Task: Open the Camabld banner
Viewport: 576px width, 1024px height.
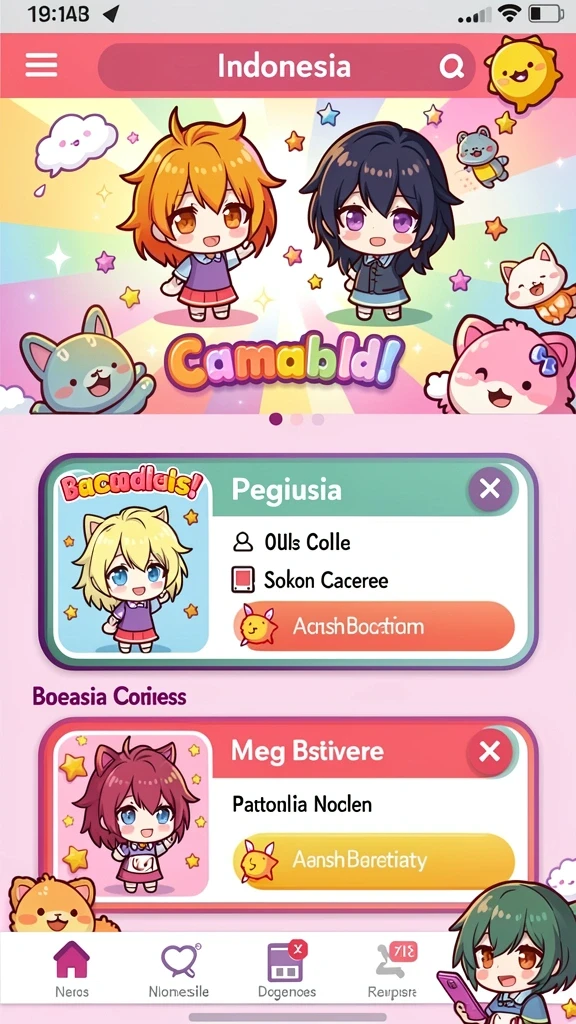Action: pos(288,256)
